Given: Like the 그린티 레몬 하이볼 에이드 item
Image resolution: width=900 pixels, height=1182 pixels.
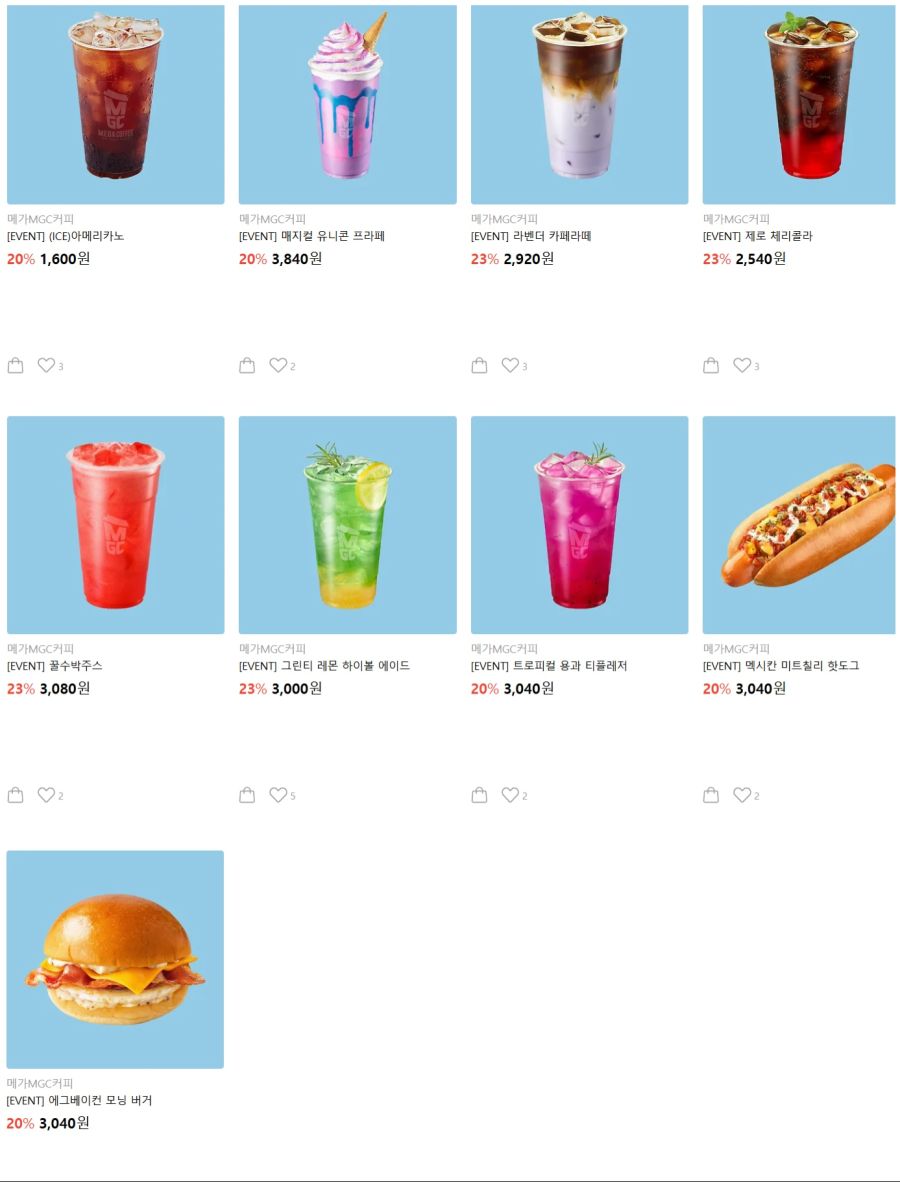Looking at the screenshot, I should pos(278,795).
